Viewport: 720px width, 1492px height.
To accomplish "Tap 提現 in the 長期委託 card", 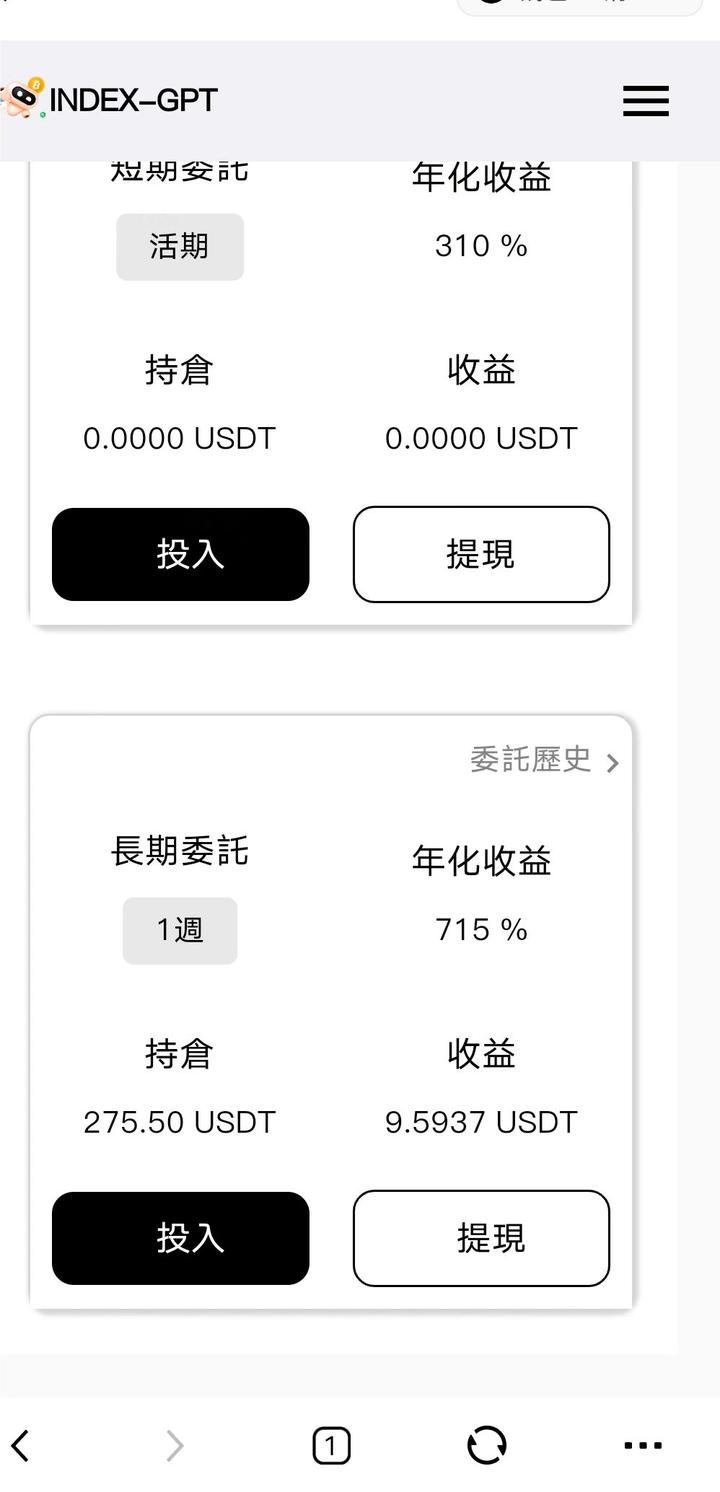I will [481, 1238].
